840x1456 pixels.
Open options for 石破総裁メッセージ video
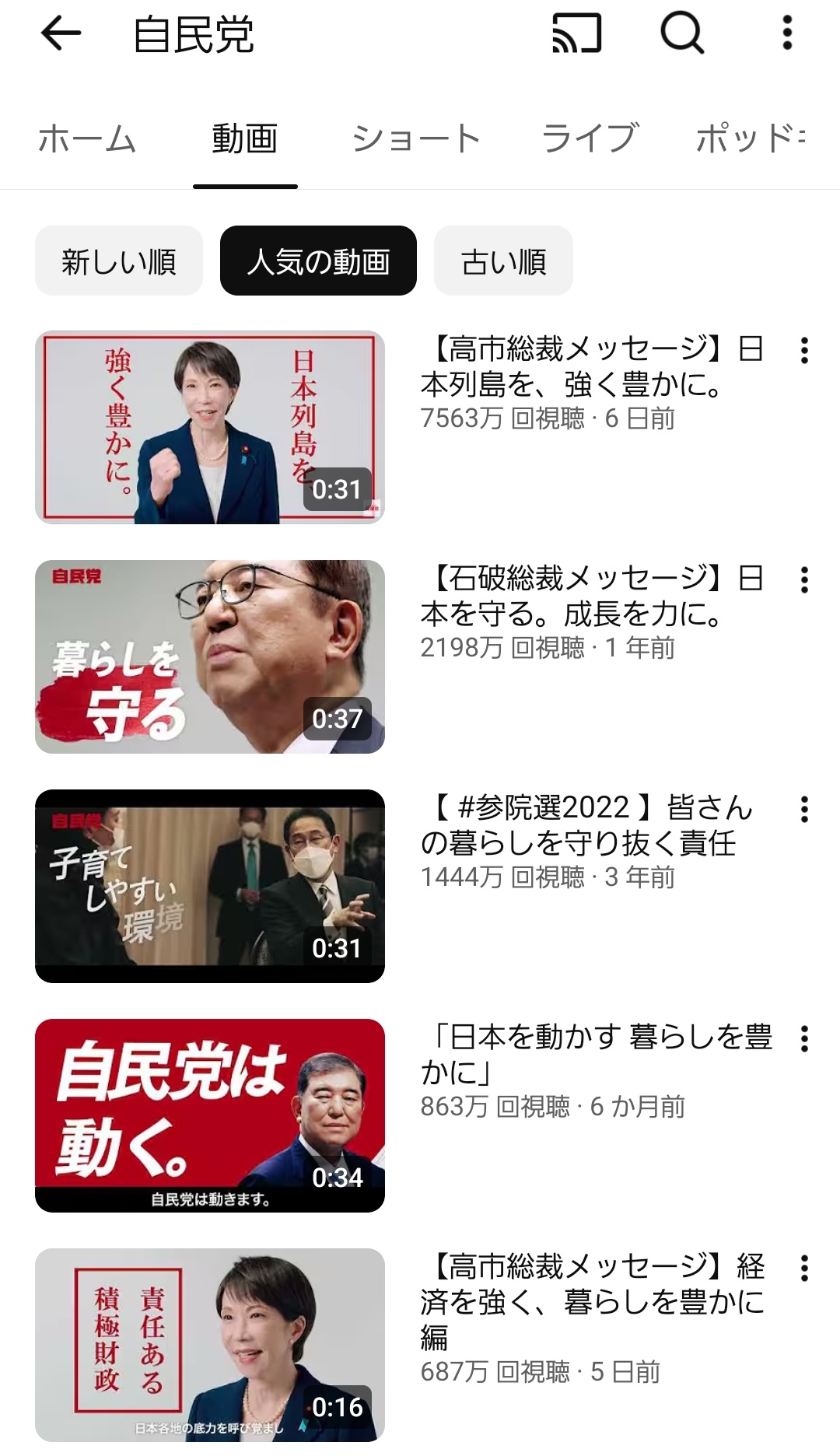(804, 580)
